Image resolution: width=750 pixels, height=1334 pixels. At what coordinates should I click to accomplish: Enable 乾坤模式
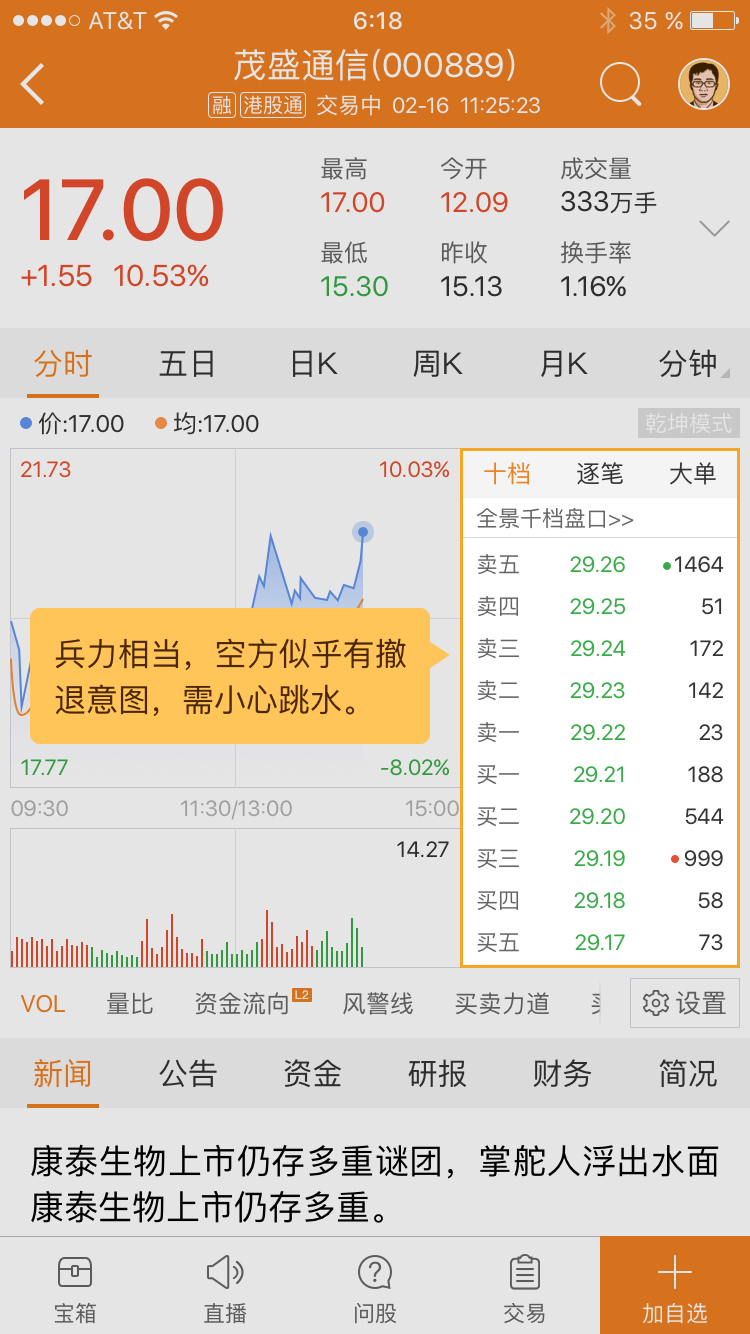[688, 423]
